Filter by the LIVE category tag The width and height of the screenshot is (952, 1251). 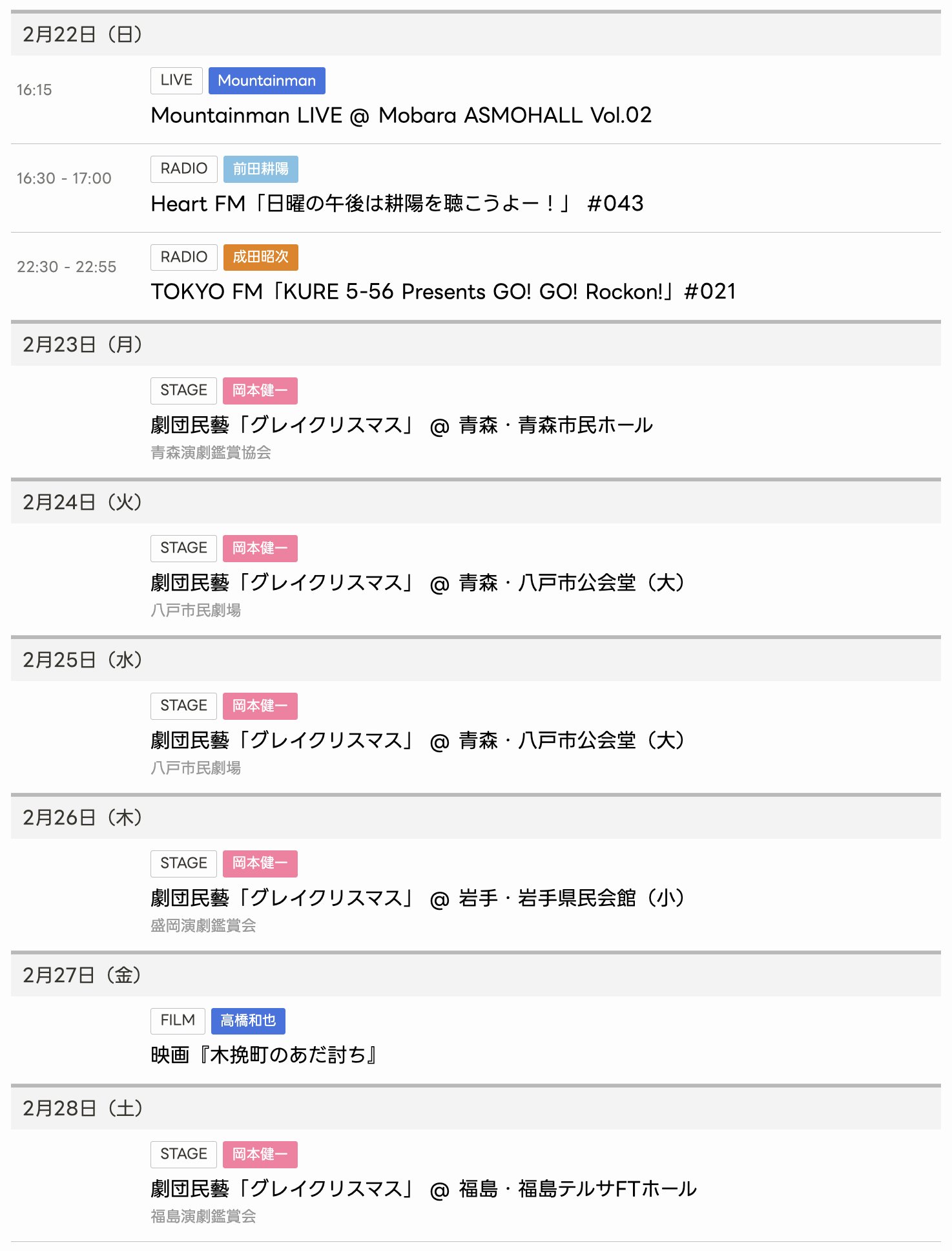pyautogui.click(x=176, y=80)
